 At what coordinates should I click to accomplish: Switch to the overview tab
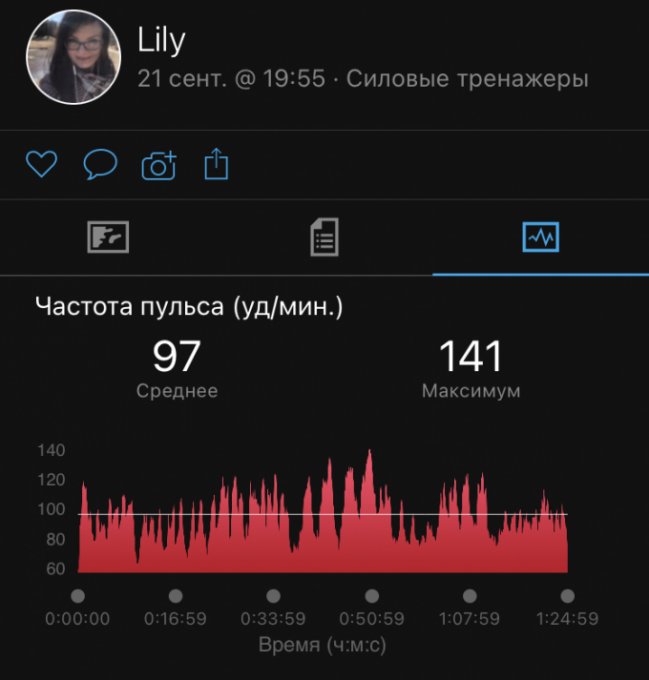[x=108, y=237]
